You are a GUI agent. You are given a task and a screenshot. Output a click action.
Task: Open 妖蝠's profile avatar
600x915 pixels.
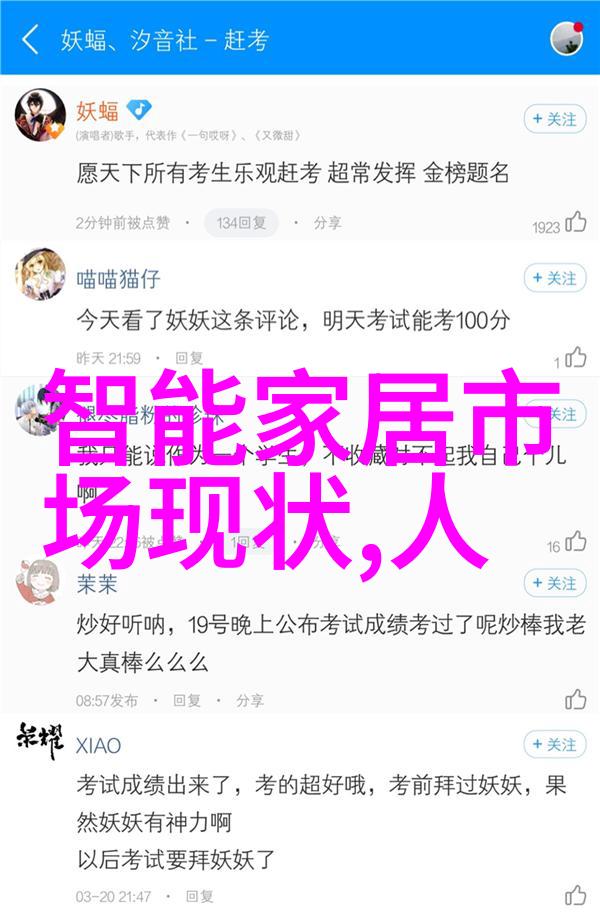pyautogui.click(x=40, y=116)
